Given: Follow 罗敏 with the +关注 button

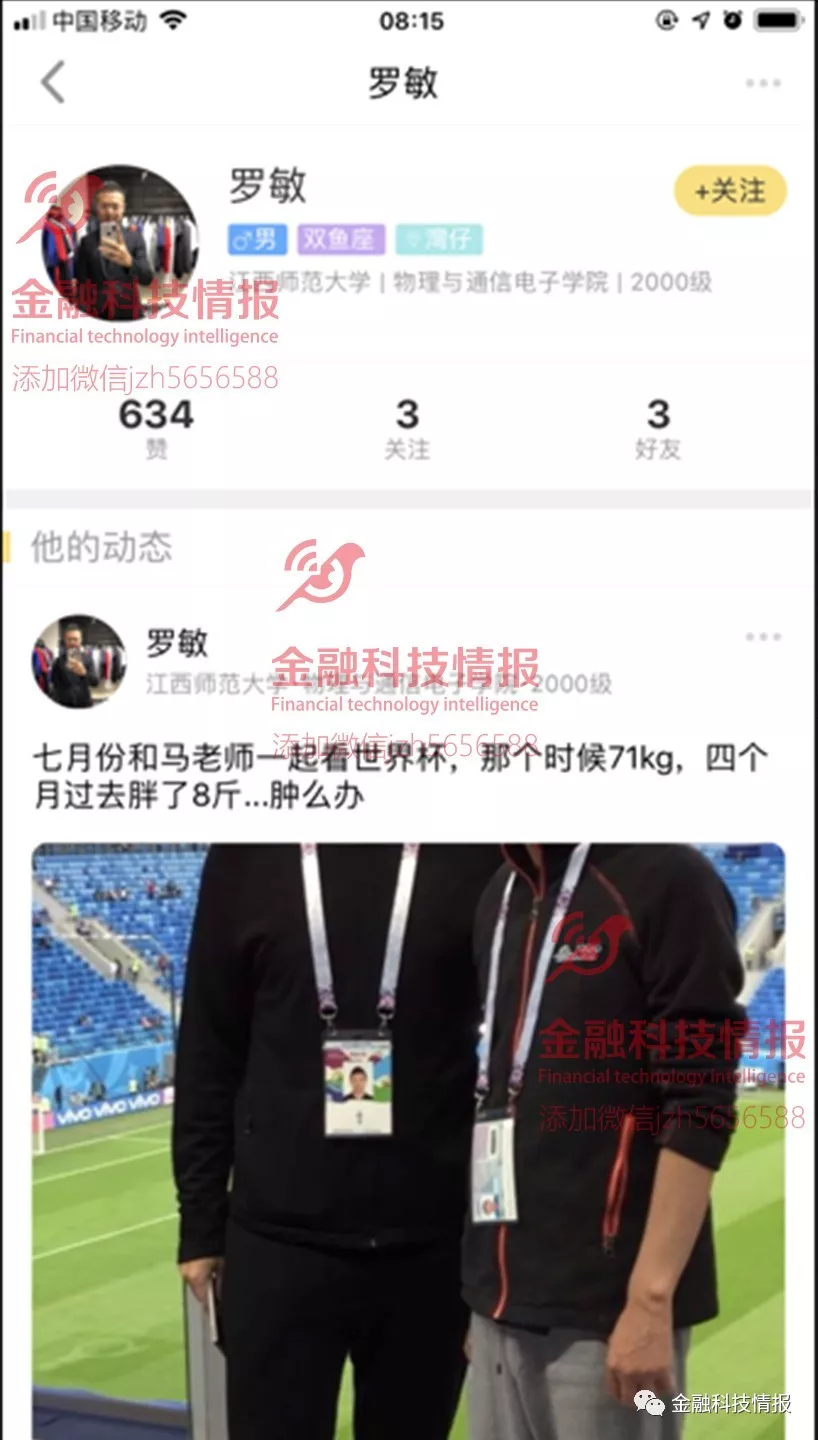Looking at the screenshot, I should click(730, 190).
